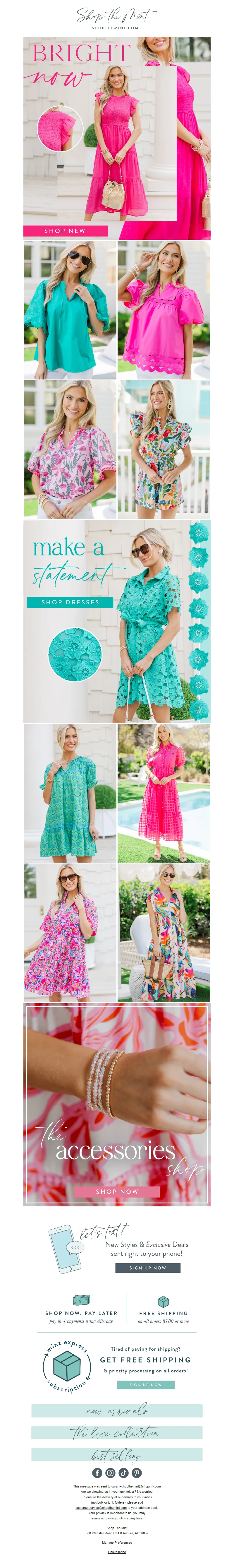Open the Shop Dresses button

[70, 602]
